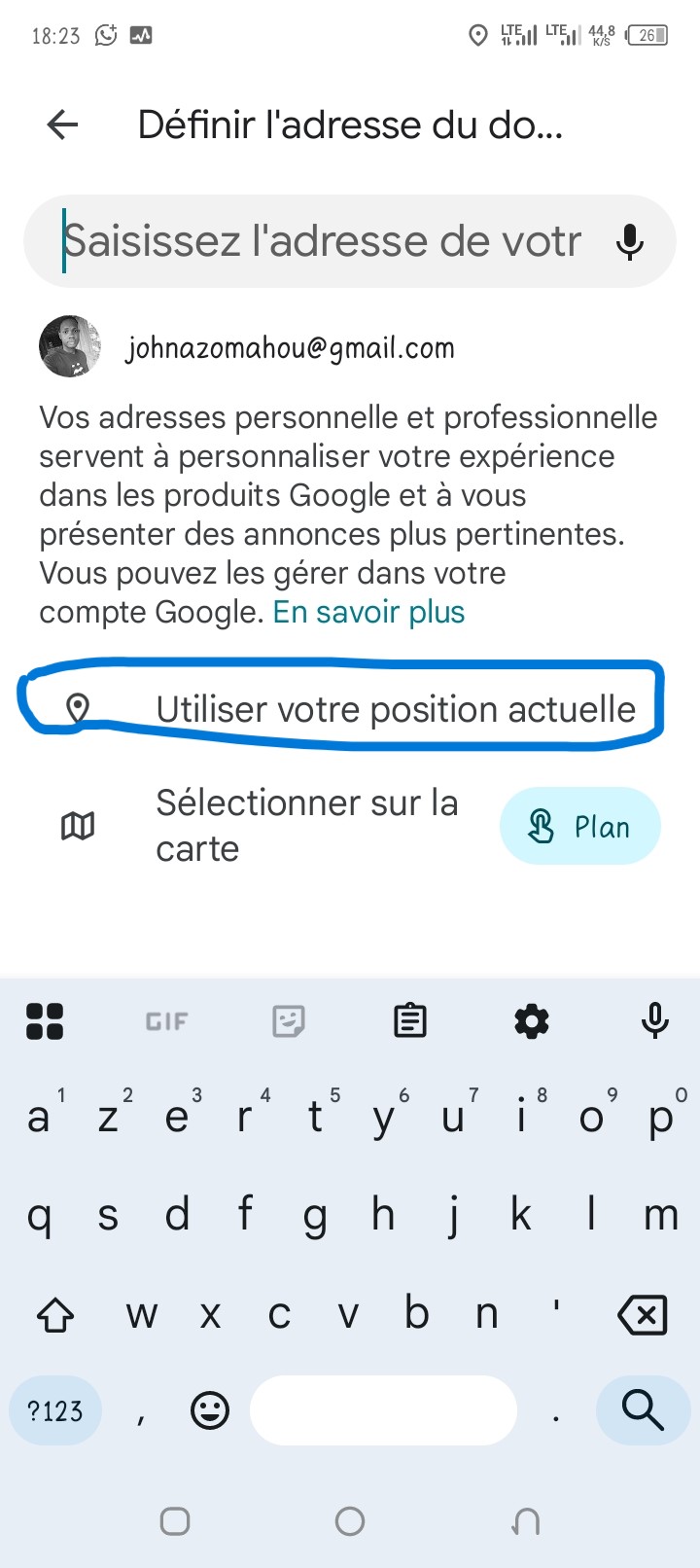Tap the backspace key
700x1568 pixels.
click(x=643, y=1314)
